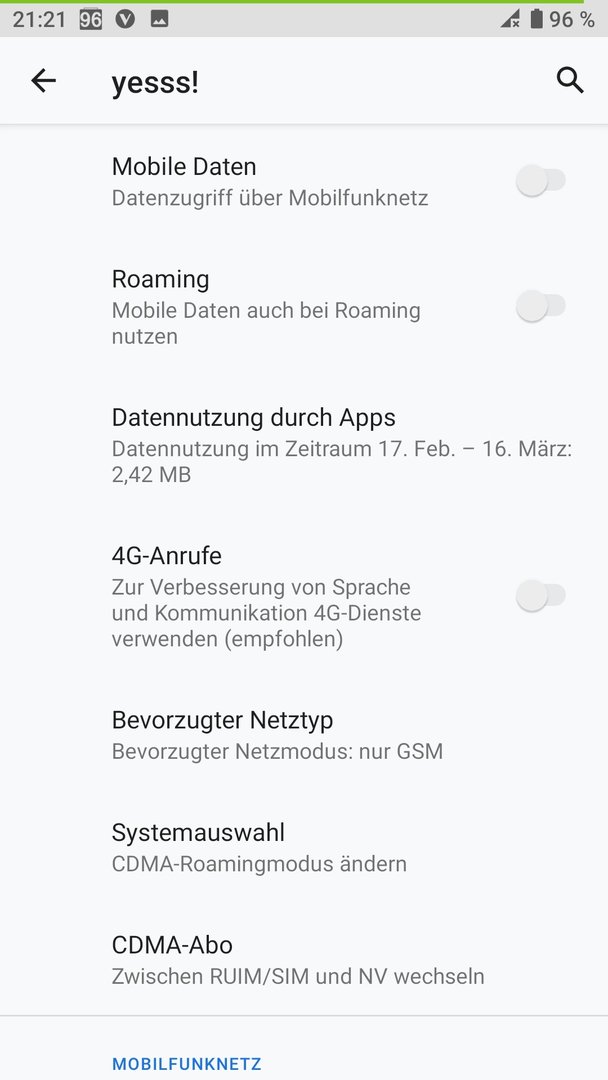This screenshot has width=608, height=1080.
Task: Open Datennutzung durch Apps
Action: pyautogui.click(x=304, y=445)
